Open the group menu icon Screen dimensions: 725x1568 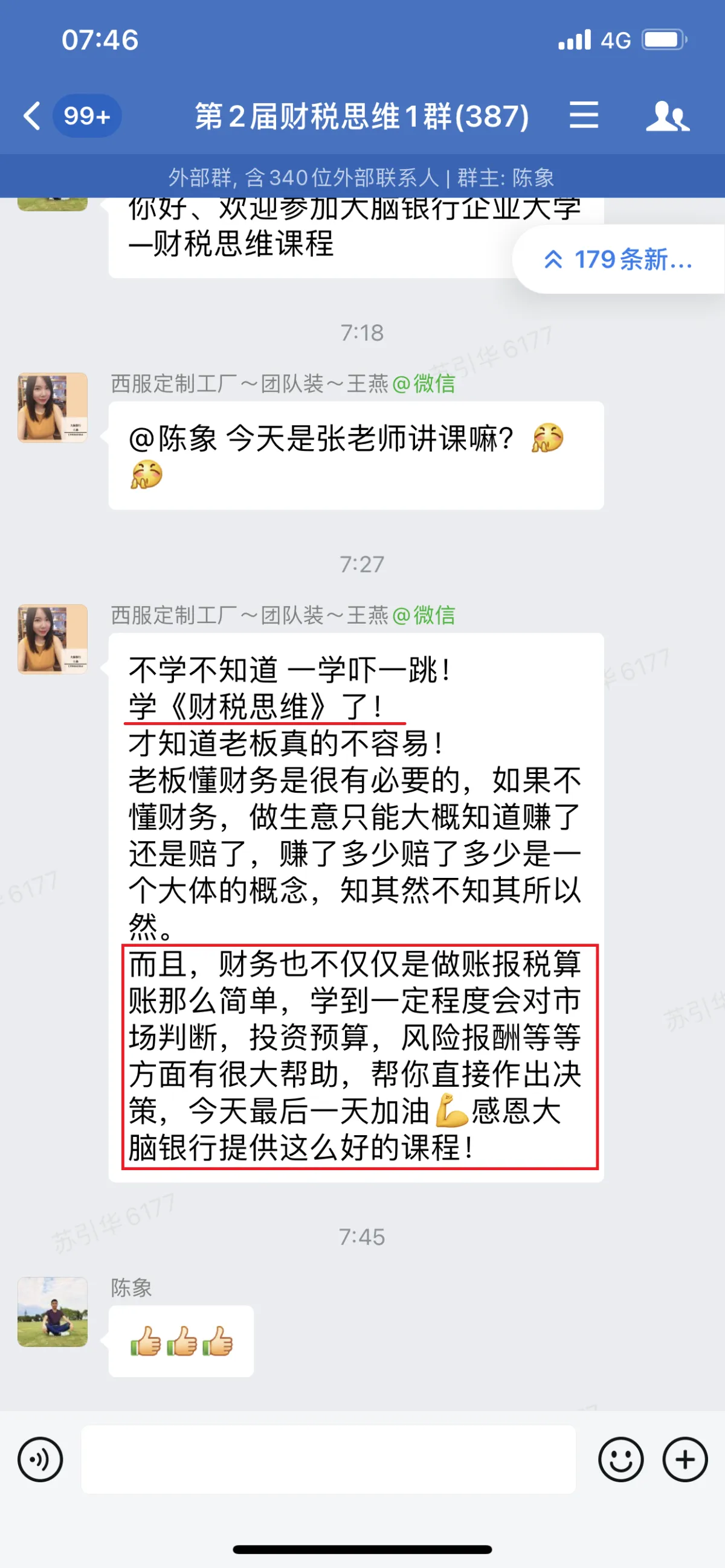(x=584, y=116)
